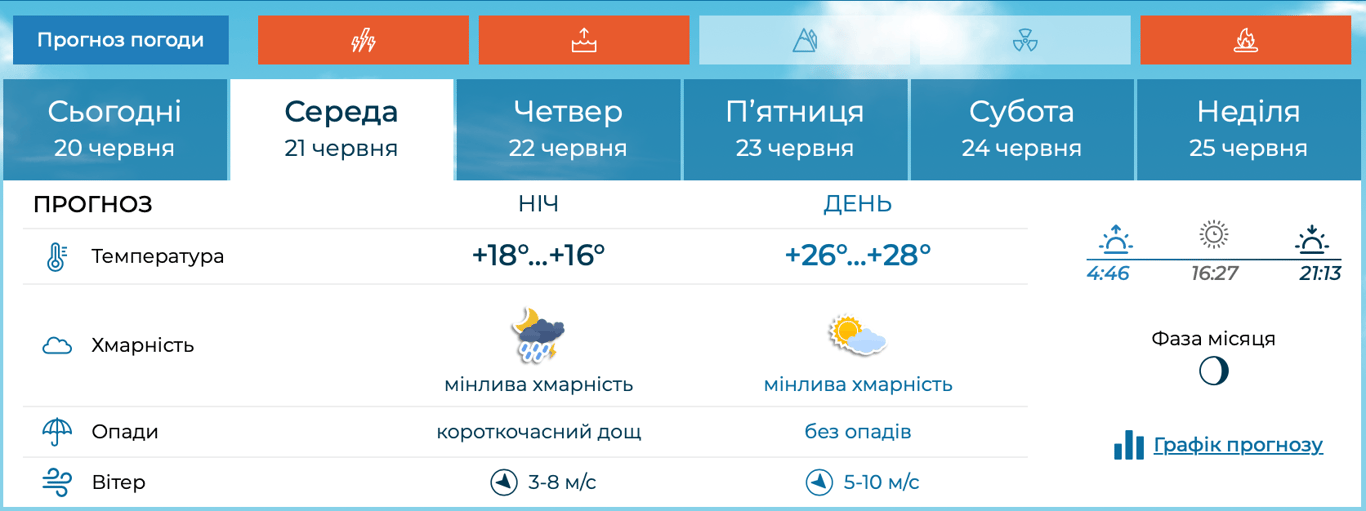Open the water level warning button
1366x511 pixels.
click(584, 40)
